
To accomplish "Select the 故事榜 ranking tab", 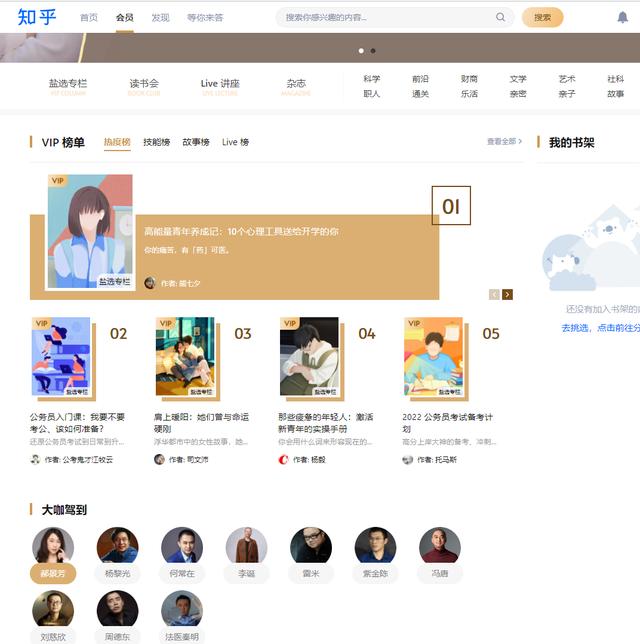I will point(196,142).
